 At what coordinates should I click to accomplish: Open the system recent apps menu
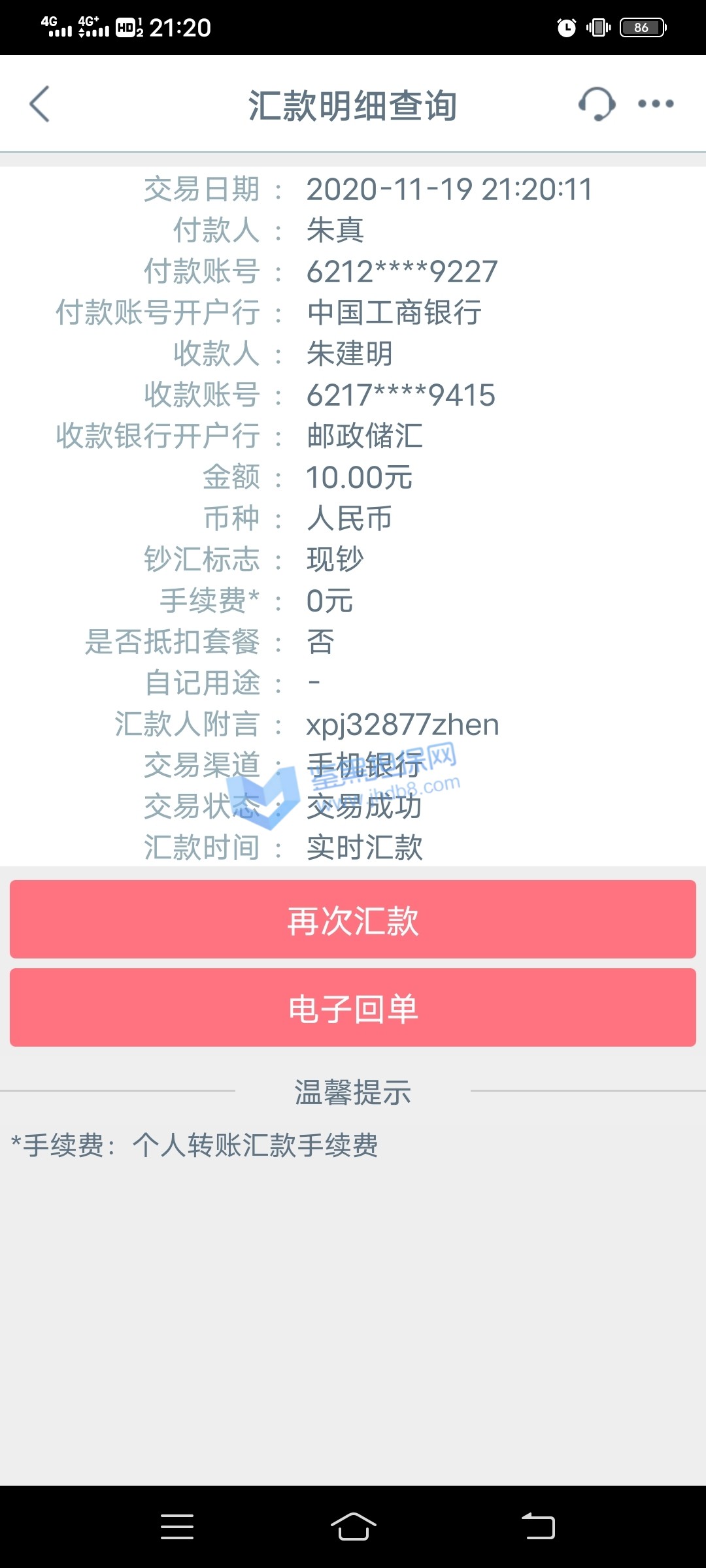(x=177, y=1527)
